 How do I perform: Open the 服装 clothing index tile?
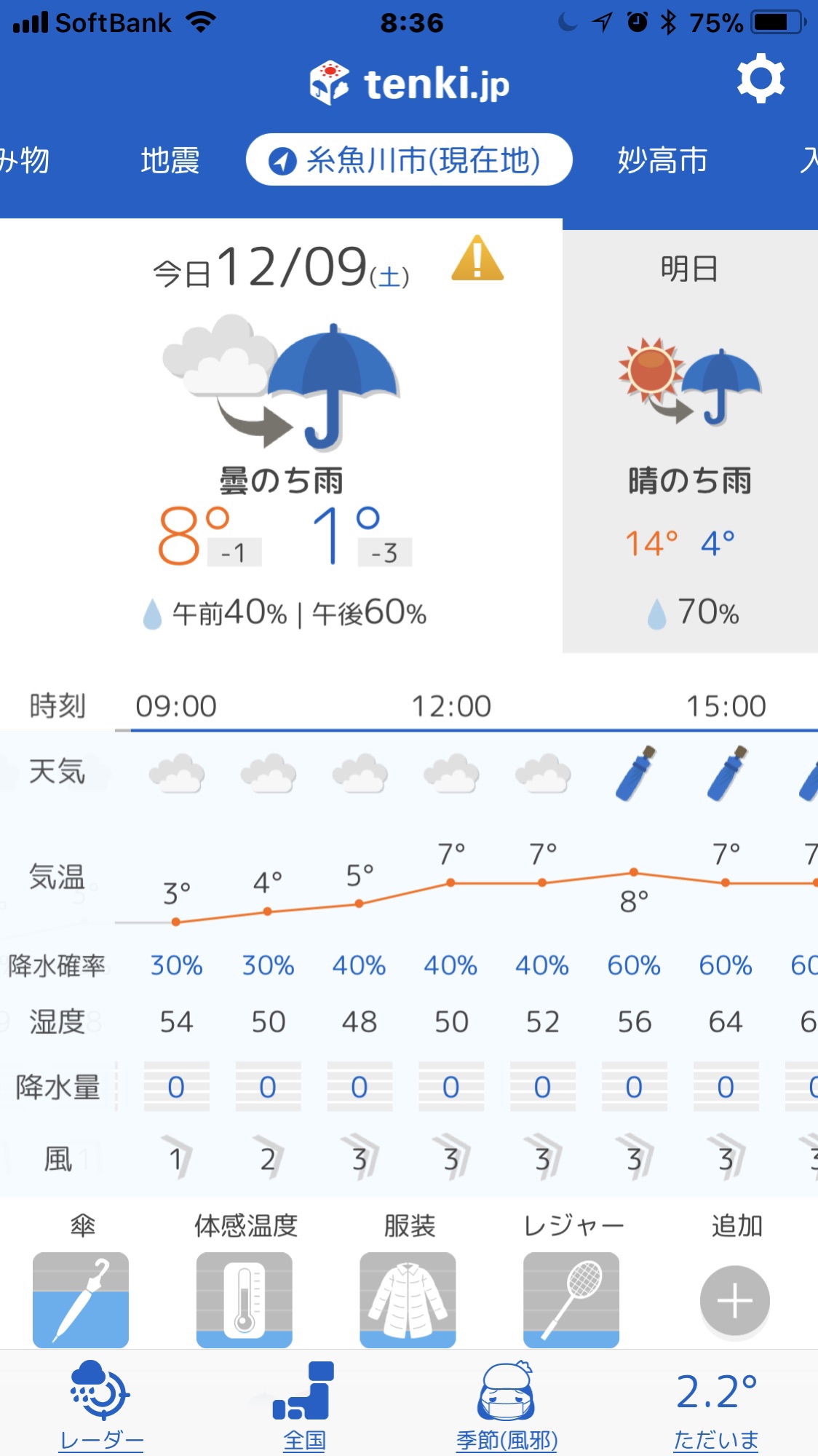click(x=408, y=1282)
